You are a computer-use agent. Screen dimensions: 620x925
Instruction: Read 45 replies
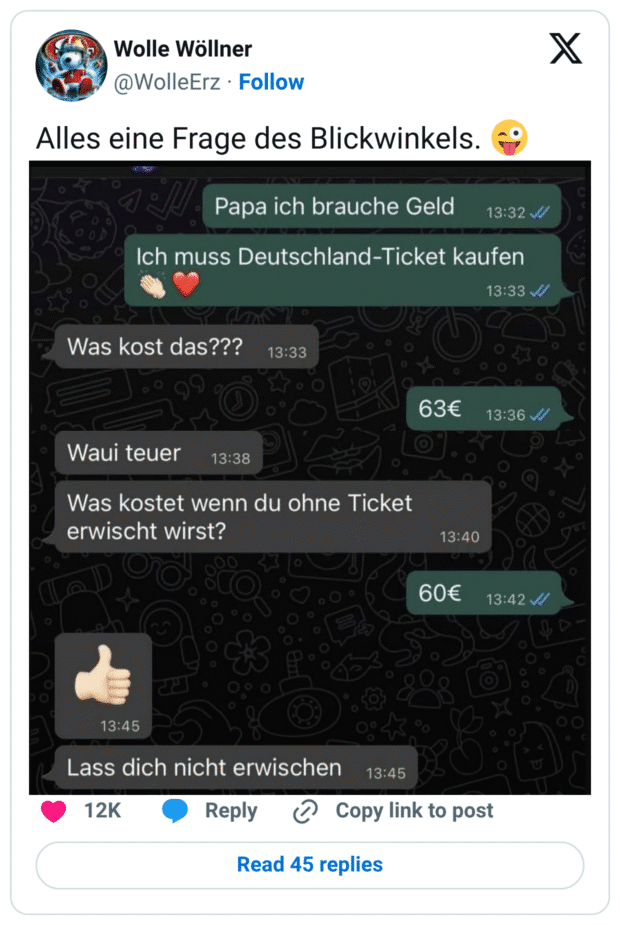tap(310, 864)
